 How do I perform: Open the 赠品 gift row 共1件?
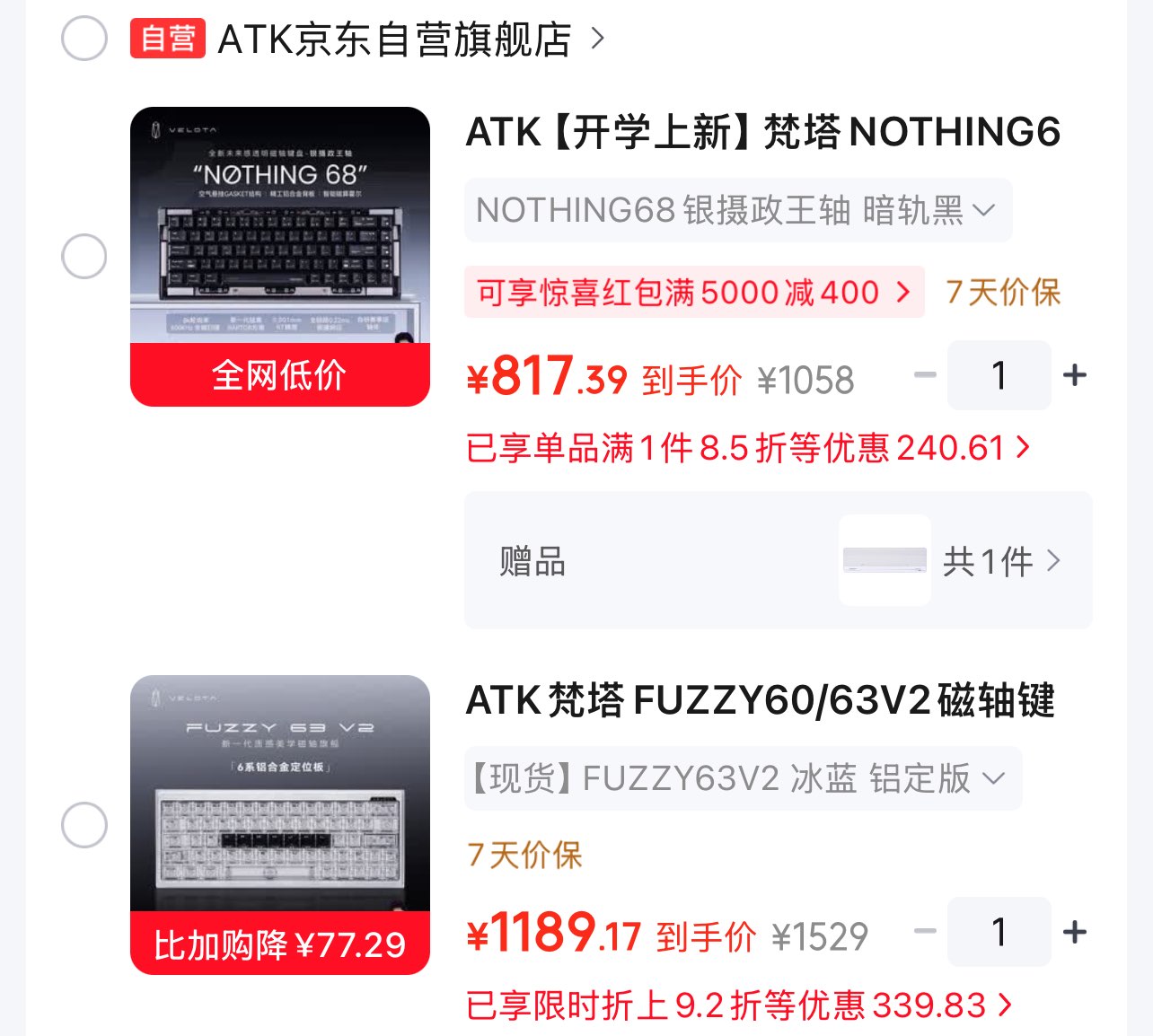tap(779, 560)
